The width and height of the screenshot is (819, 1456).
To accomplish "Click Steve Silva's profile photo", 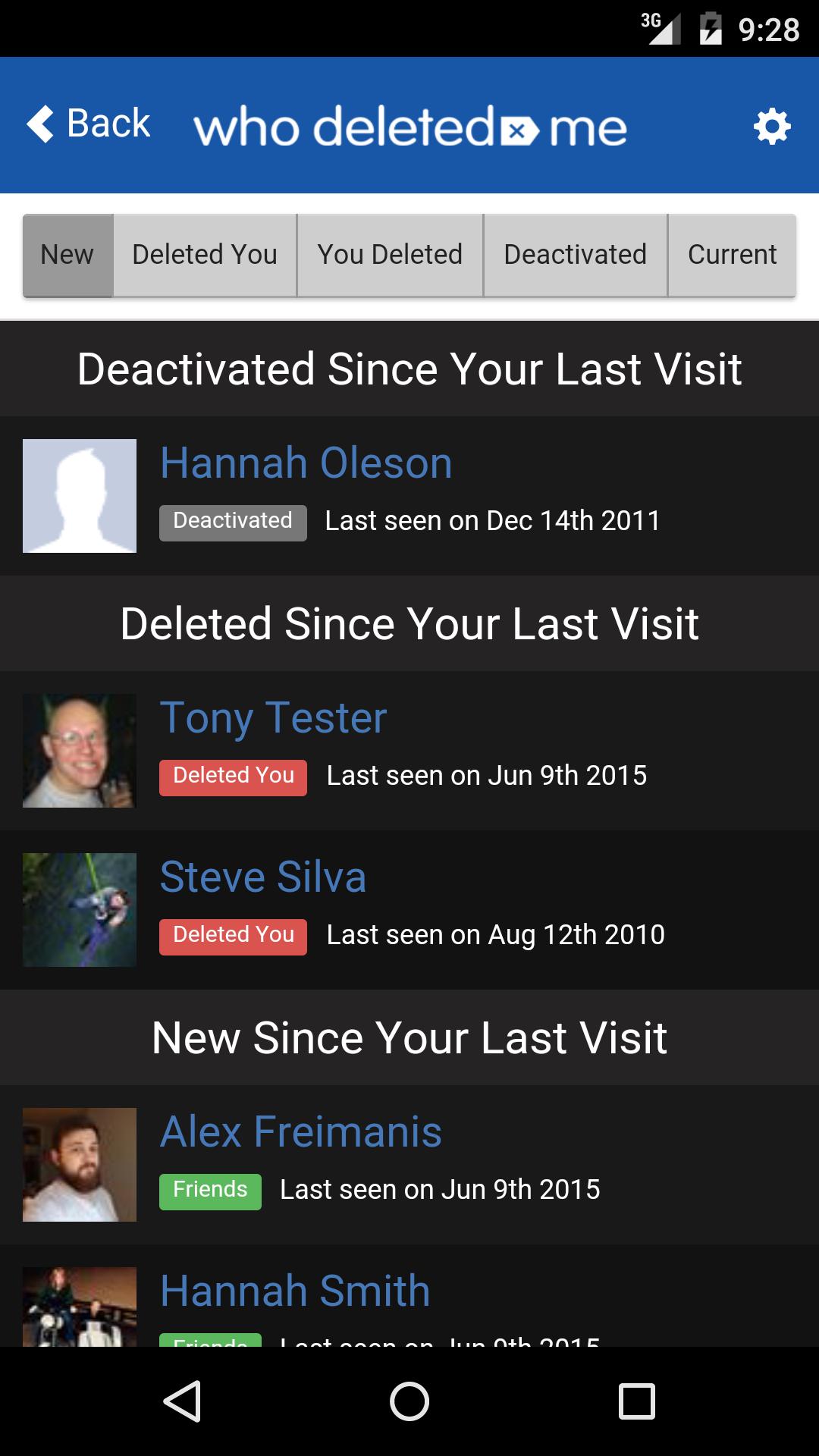I will [79, 908].
